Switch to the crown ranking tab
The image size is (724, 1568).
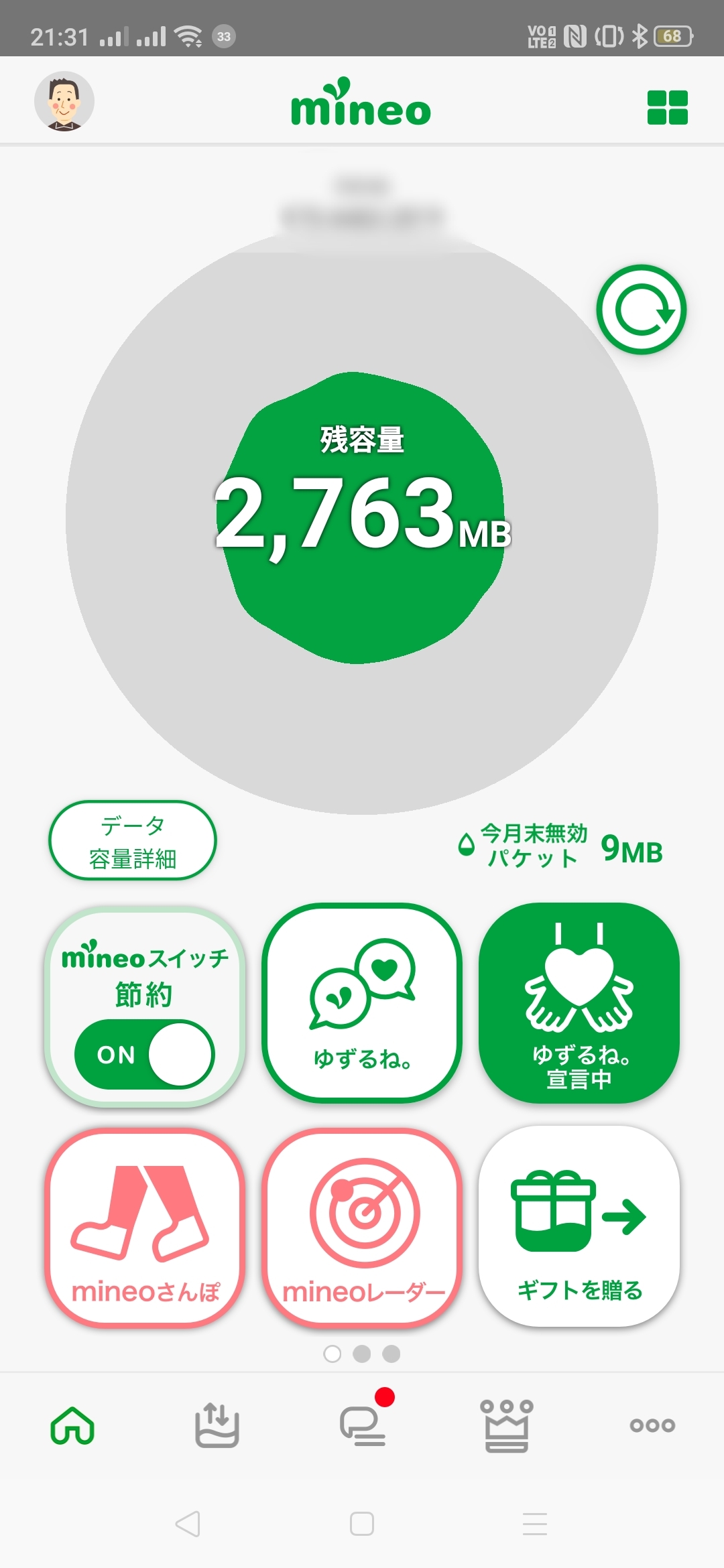point(507,1425)
